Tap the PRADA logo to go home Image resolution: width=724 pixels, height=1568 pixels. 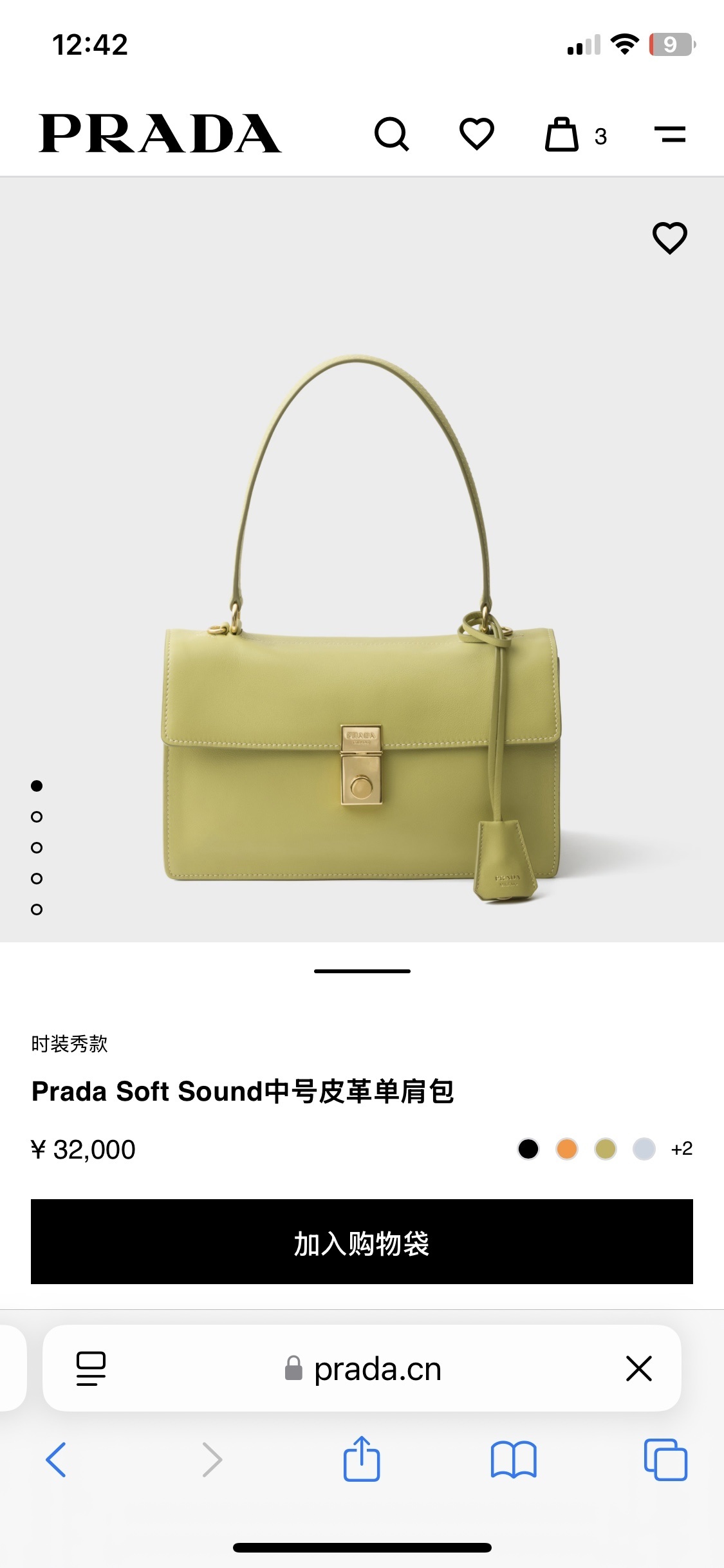point(160,134)
